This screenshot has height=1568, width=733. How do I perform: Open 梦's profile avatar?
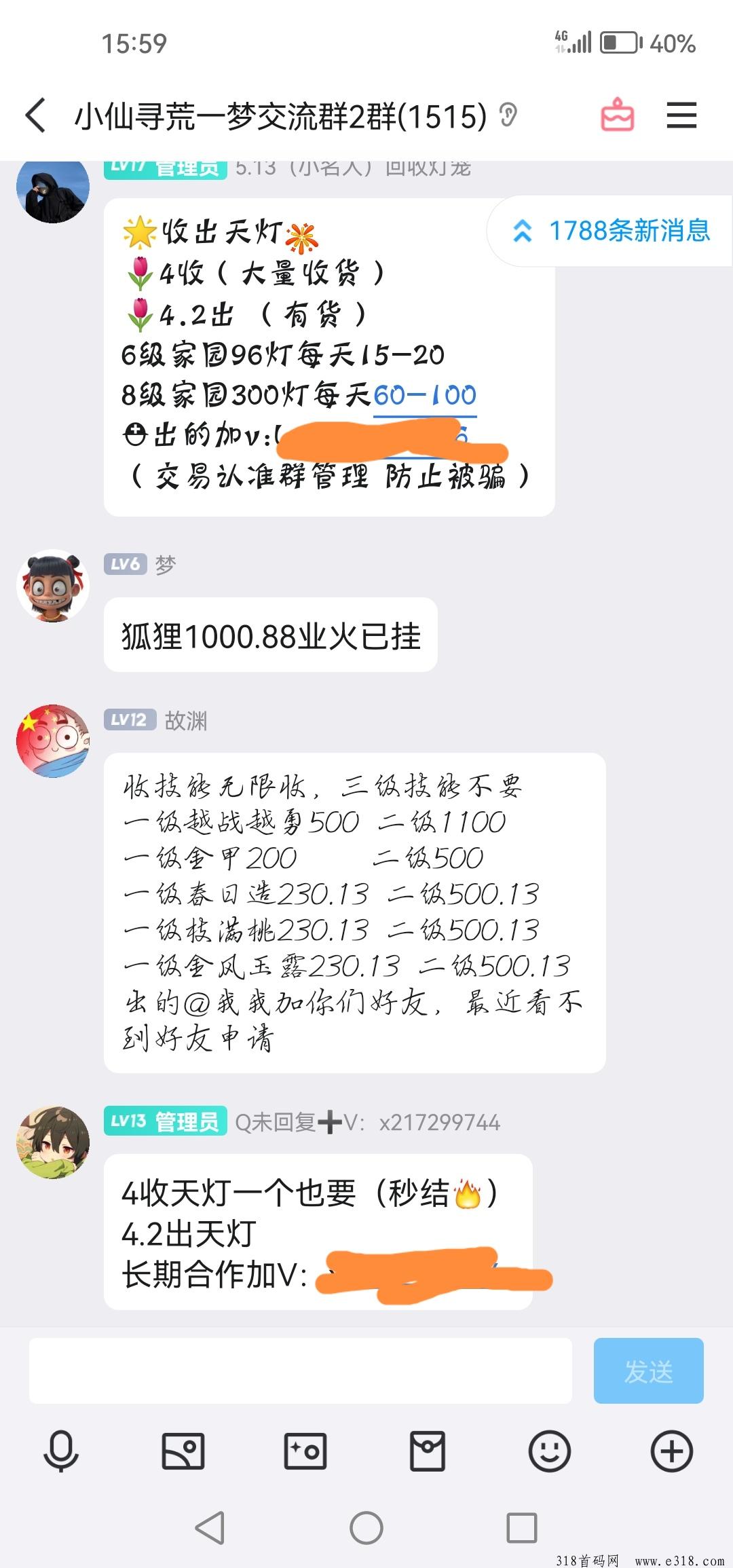[x=53, y=586]
